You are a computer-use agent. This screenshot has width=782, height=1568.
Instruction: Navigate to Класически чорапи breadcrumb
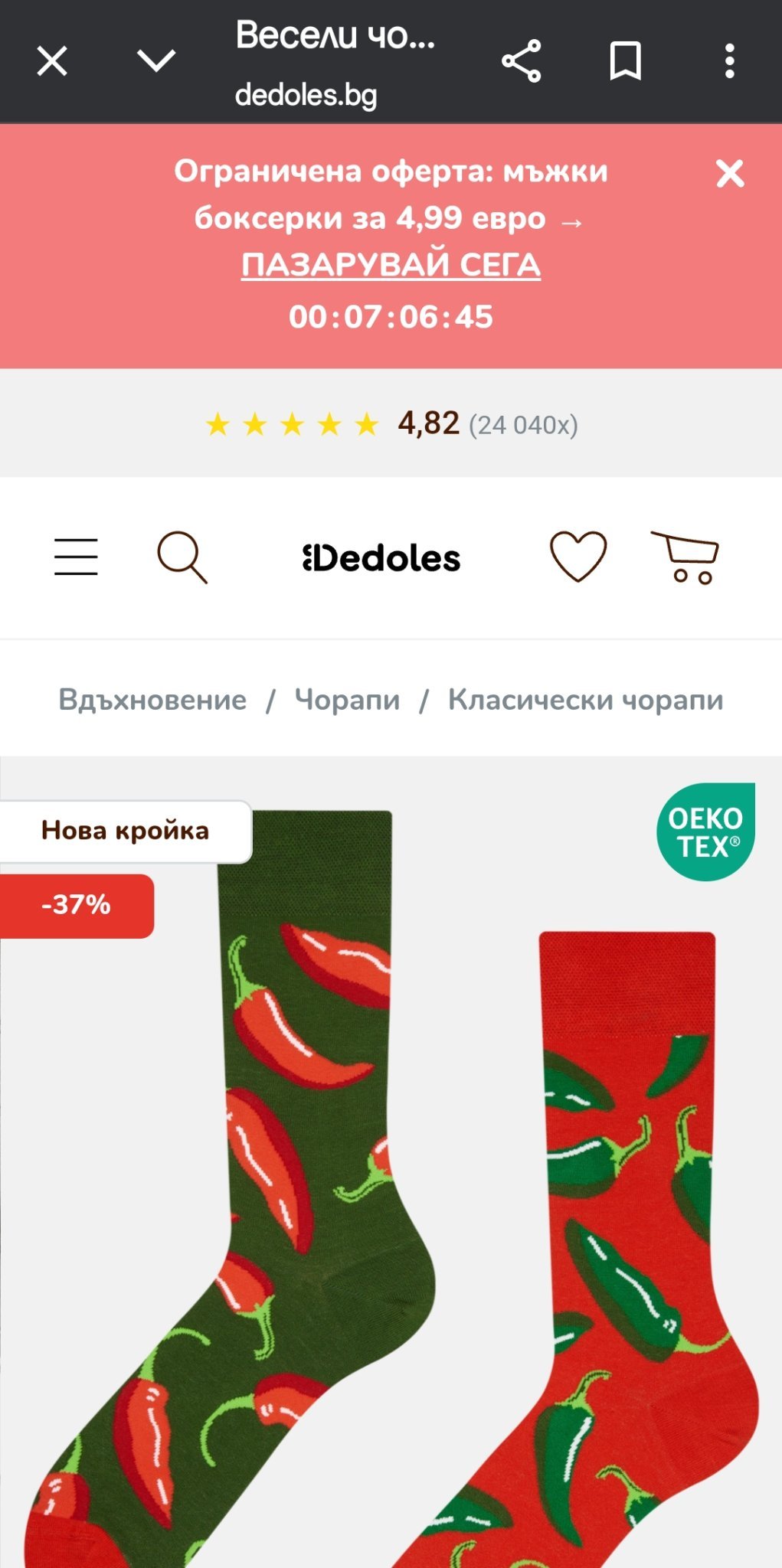[x=585, y=700]
